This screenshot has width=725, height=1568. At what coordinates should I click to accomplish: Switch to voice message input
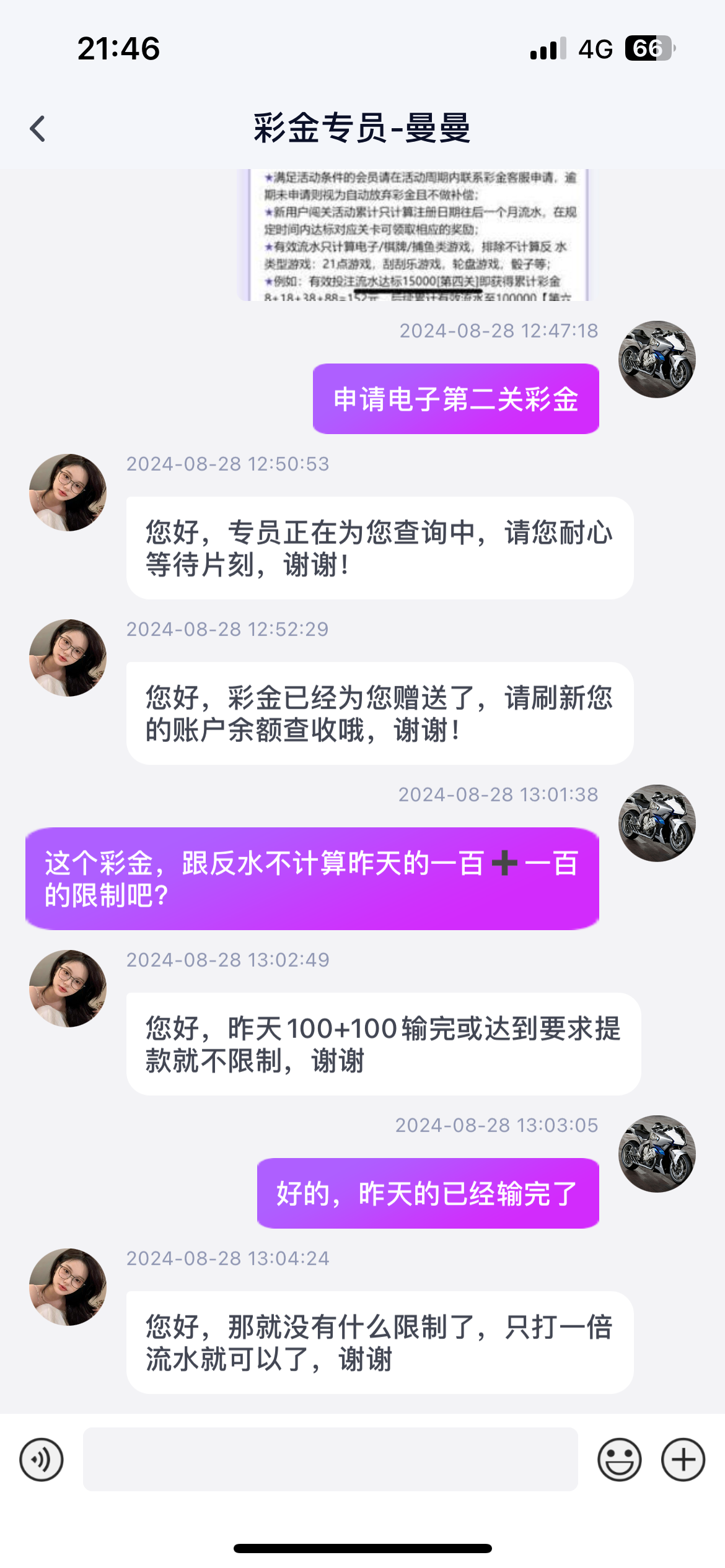pyautogui.click(x=42, y=1459)
